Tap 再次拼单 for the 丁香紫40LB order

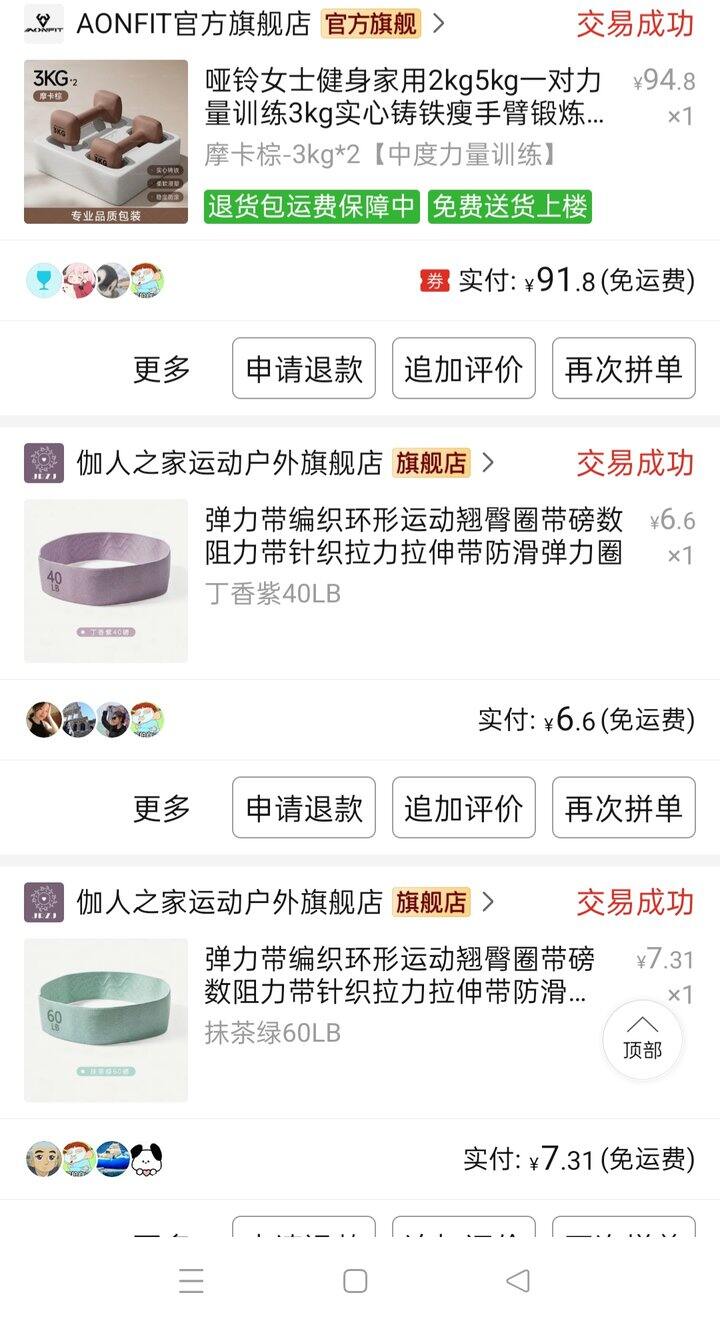point(624,808)
